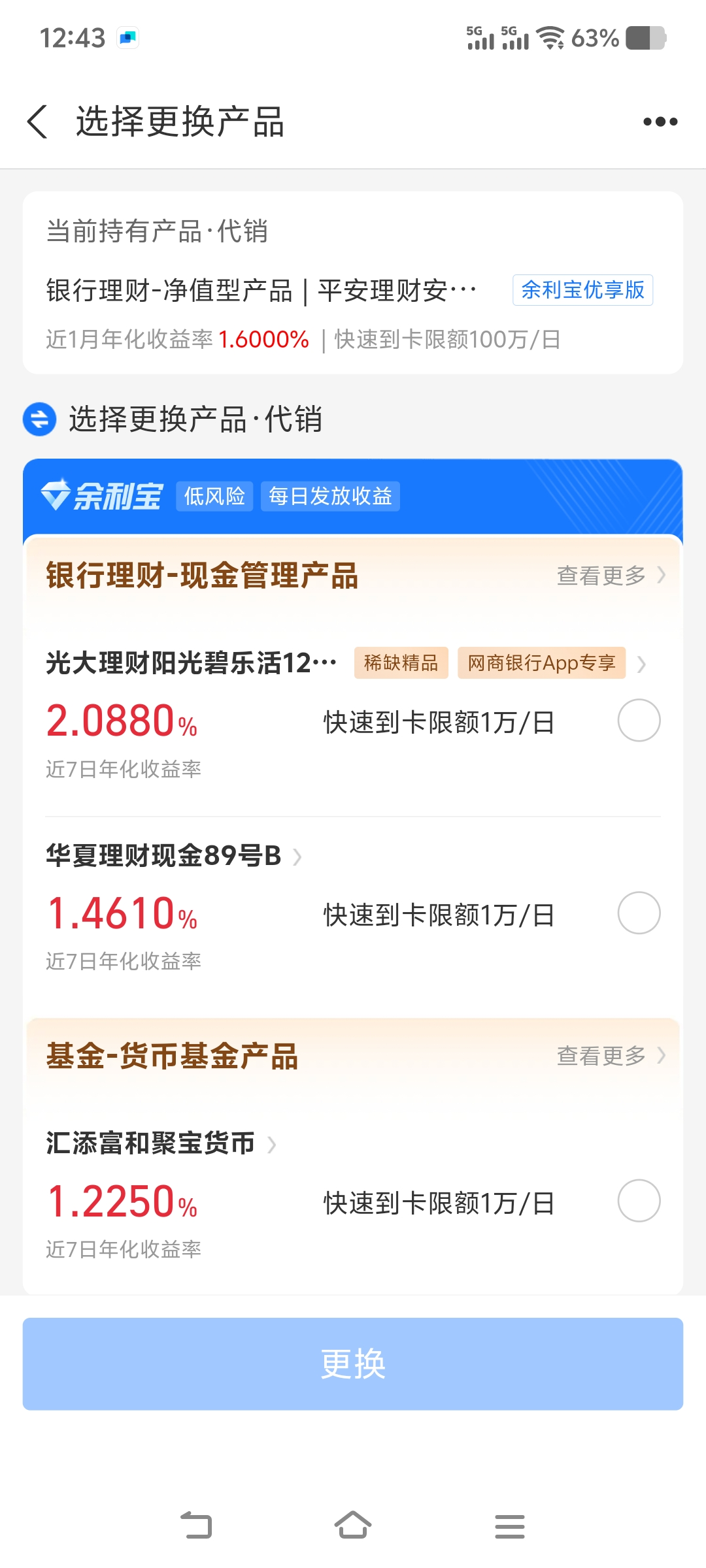
Task: Select the 1.4610% 华夏理财 product
Action: coord(639,913)
